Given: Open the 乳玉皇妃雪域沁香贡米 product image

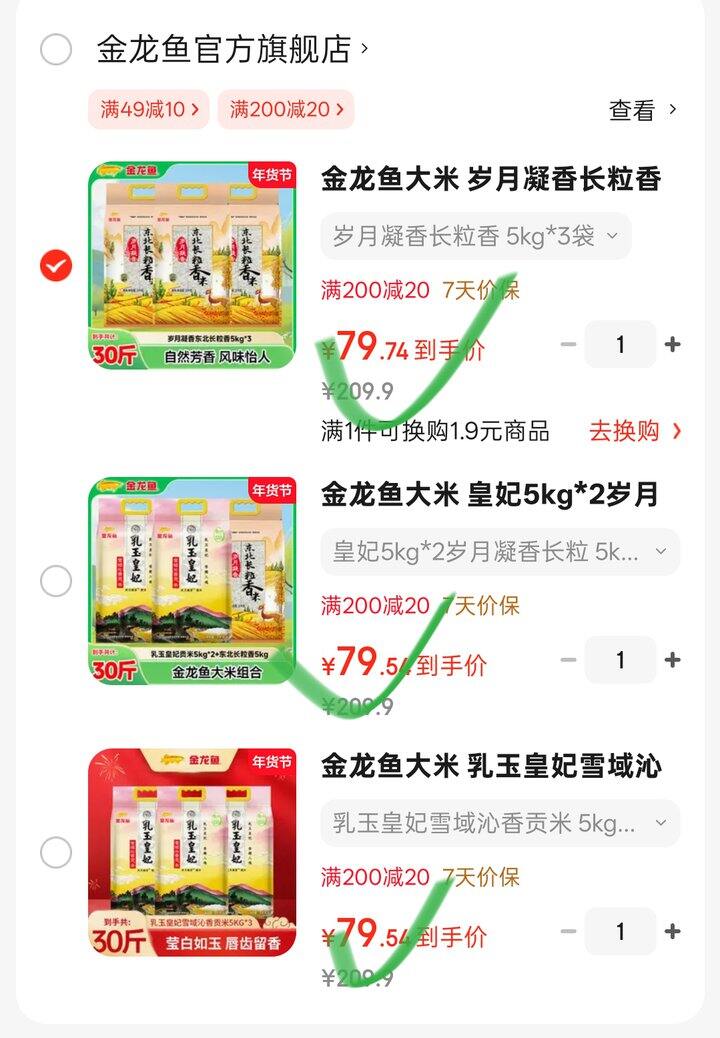Looking at the screenshot, I should pos(193,853).
